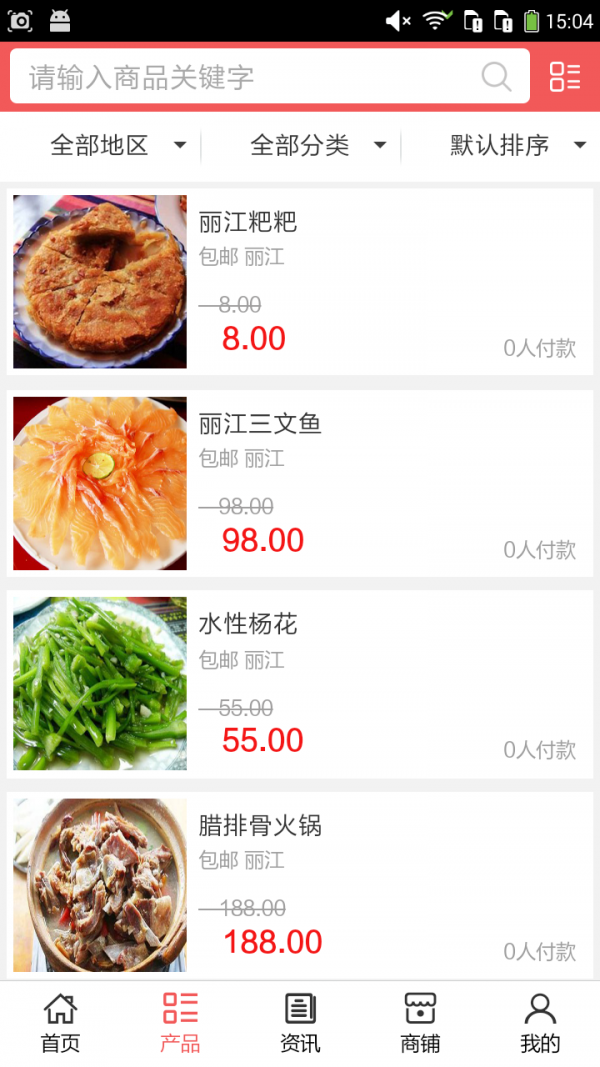Screen dimensions: 600x1067
Task: Open the 丽江粑粑 product card
Action: tap(300, 282)
